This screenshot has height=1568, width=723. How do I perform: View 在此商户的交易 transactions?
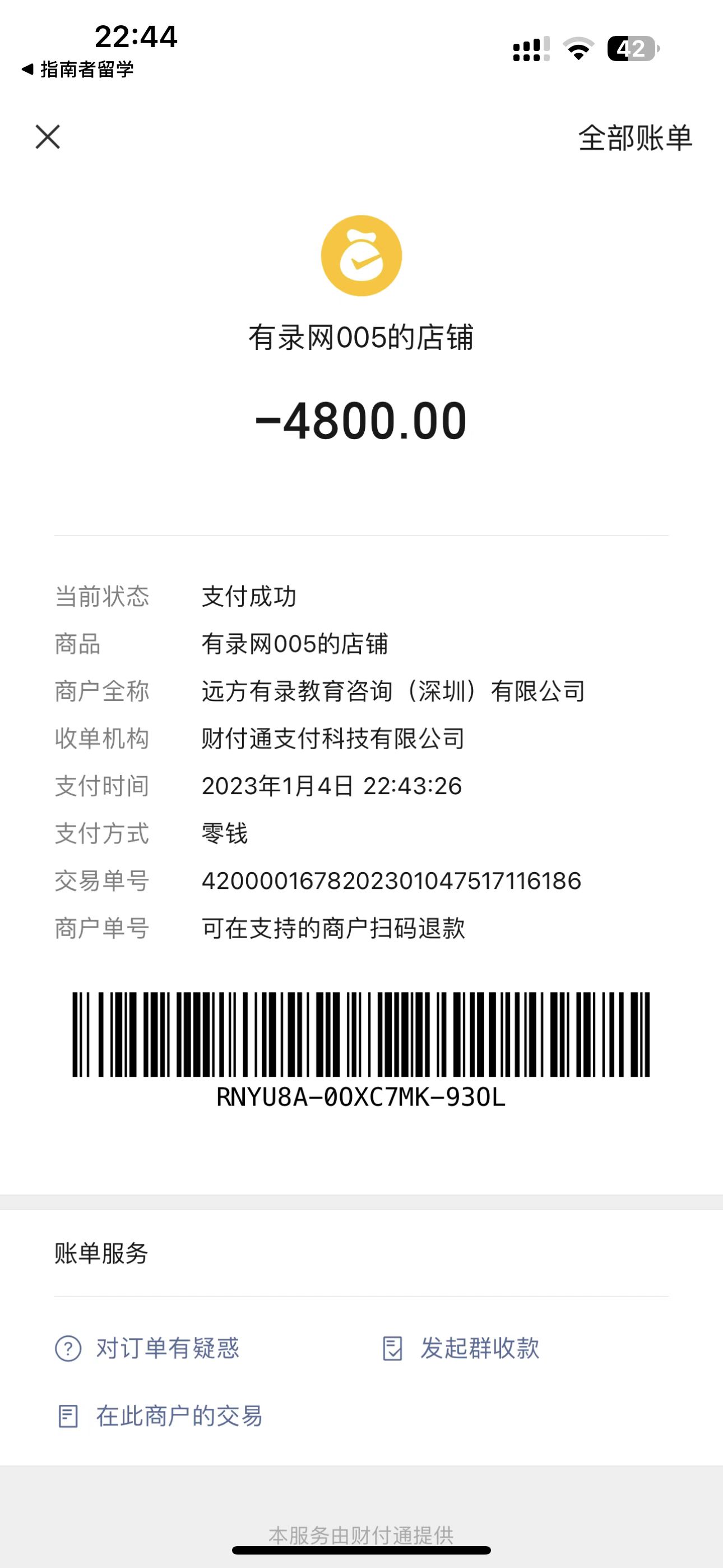coord(159,1417)
